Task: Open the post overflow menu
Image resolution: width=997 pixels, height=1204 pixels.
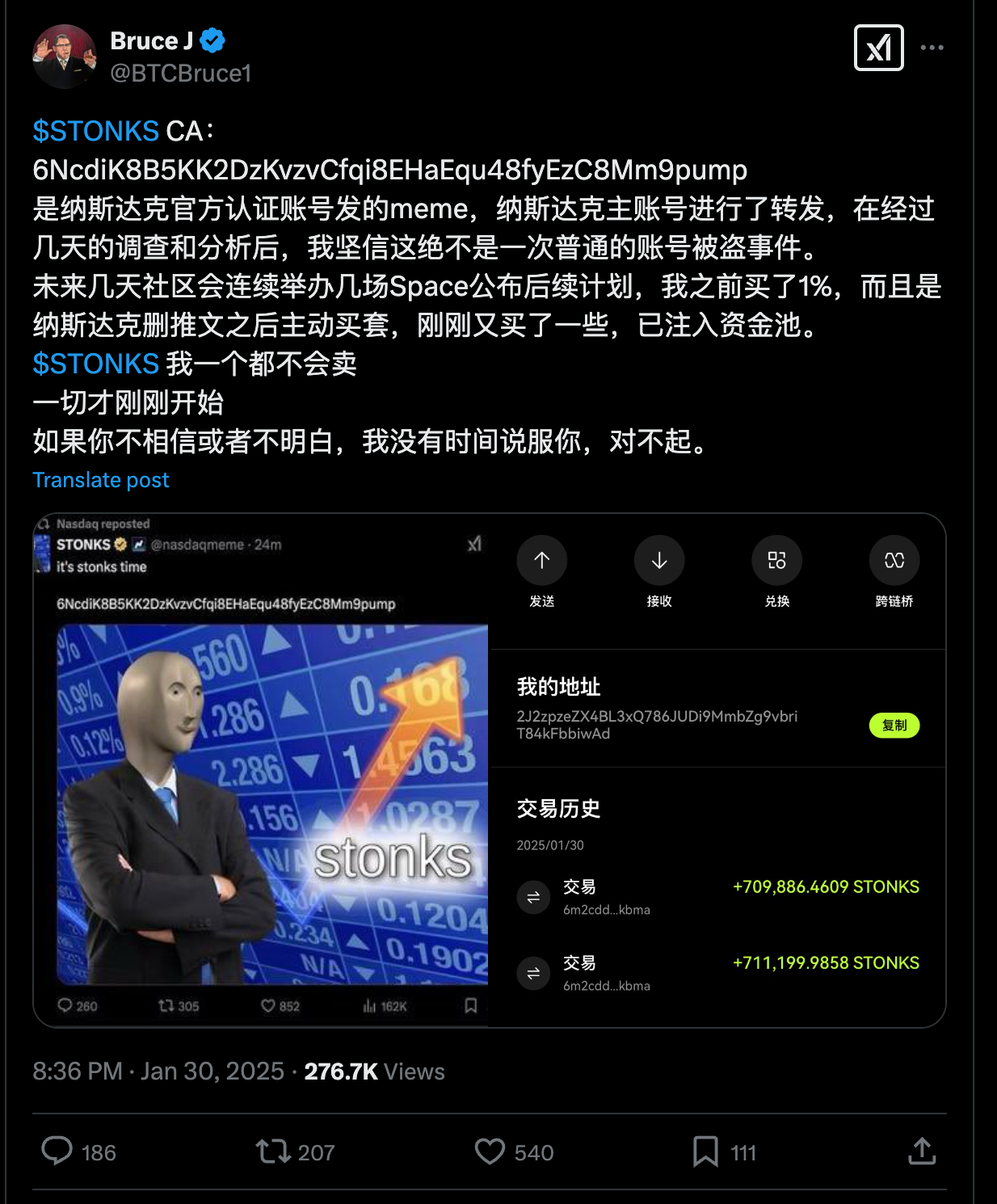Action: click(932, 48)
